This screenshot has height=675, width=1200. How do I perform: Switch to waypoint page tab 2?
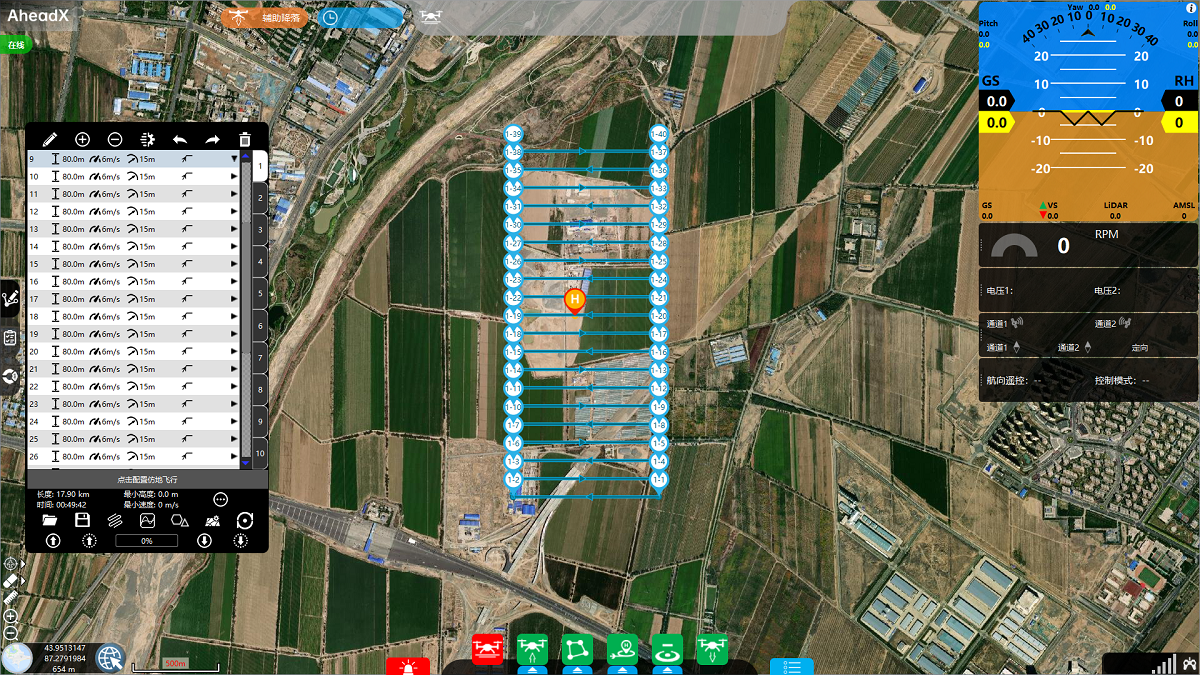click(260, 198)
